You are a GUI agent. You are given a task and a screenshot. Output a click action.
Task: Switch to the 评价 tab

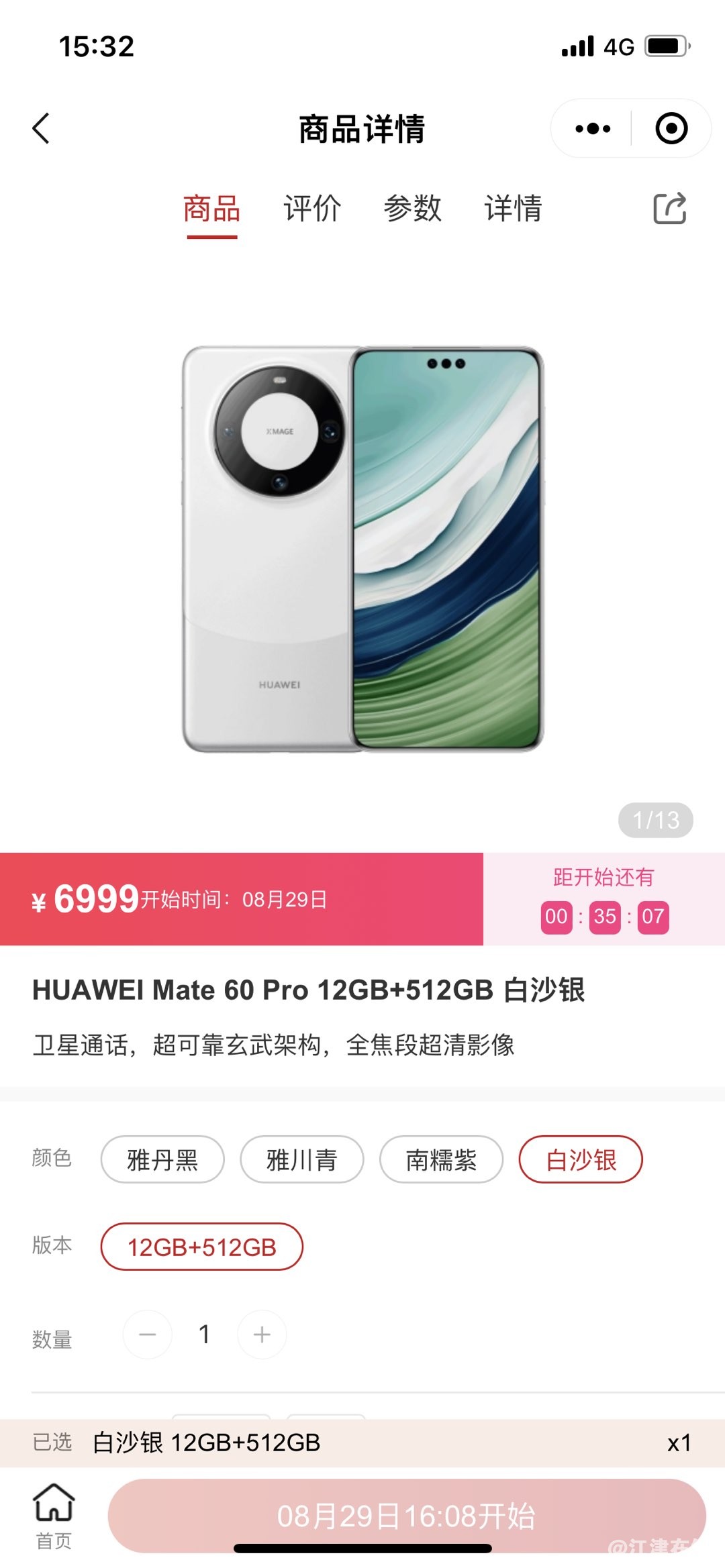[312, 209]
